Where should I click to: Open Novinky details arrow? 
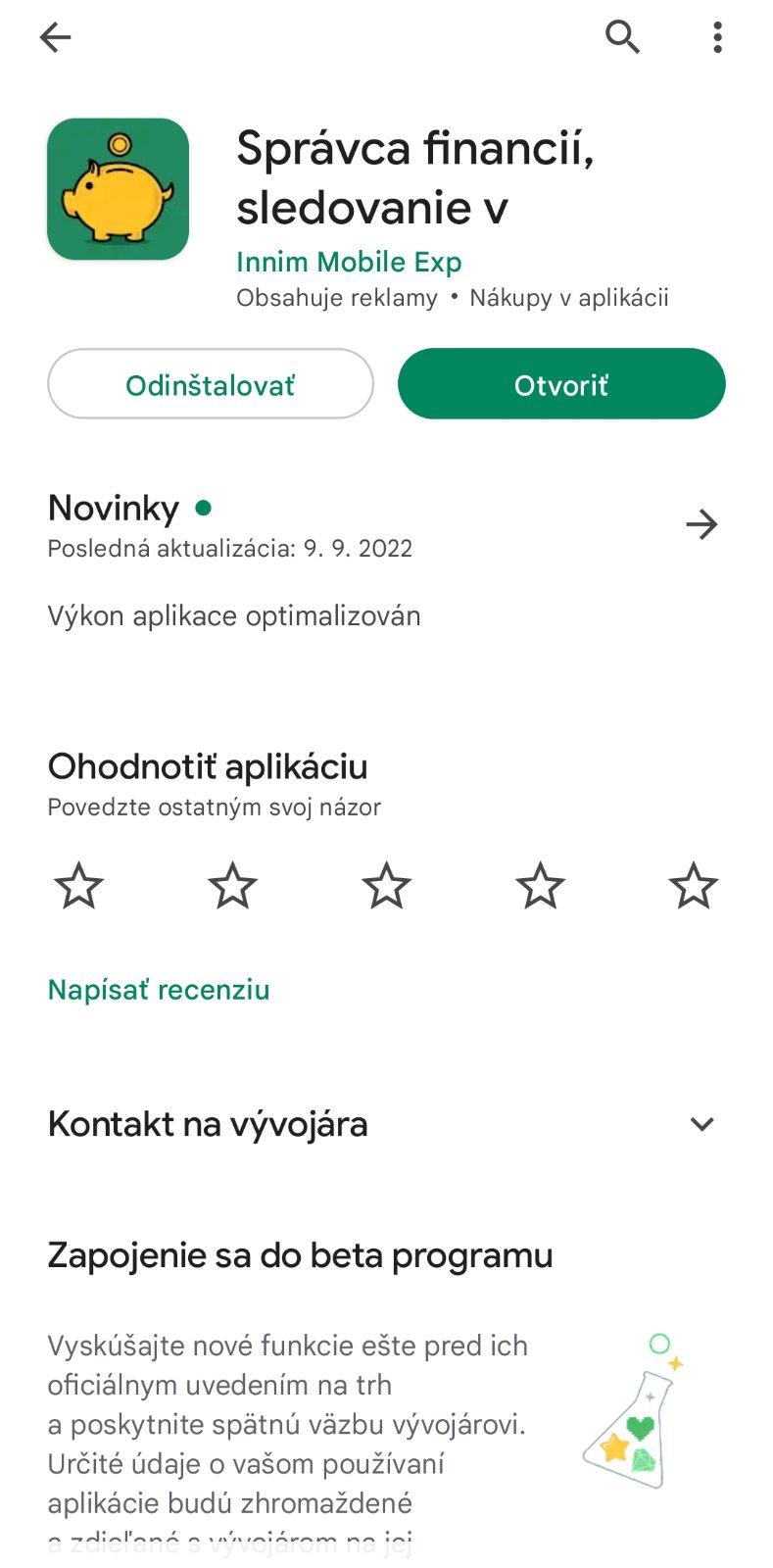(701, 524)
